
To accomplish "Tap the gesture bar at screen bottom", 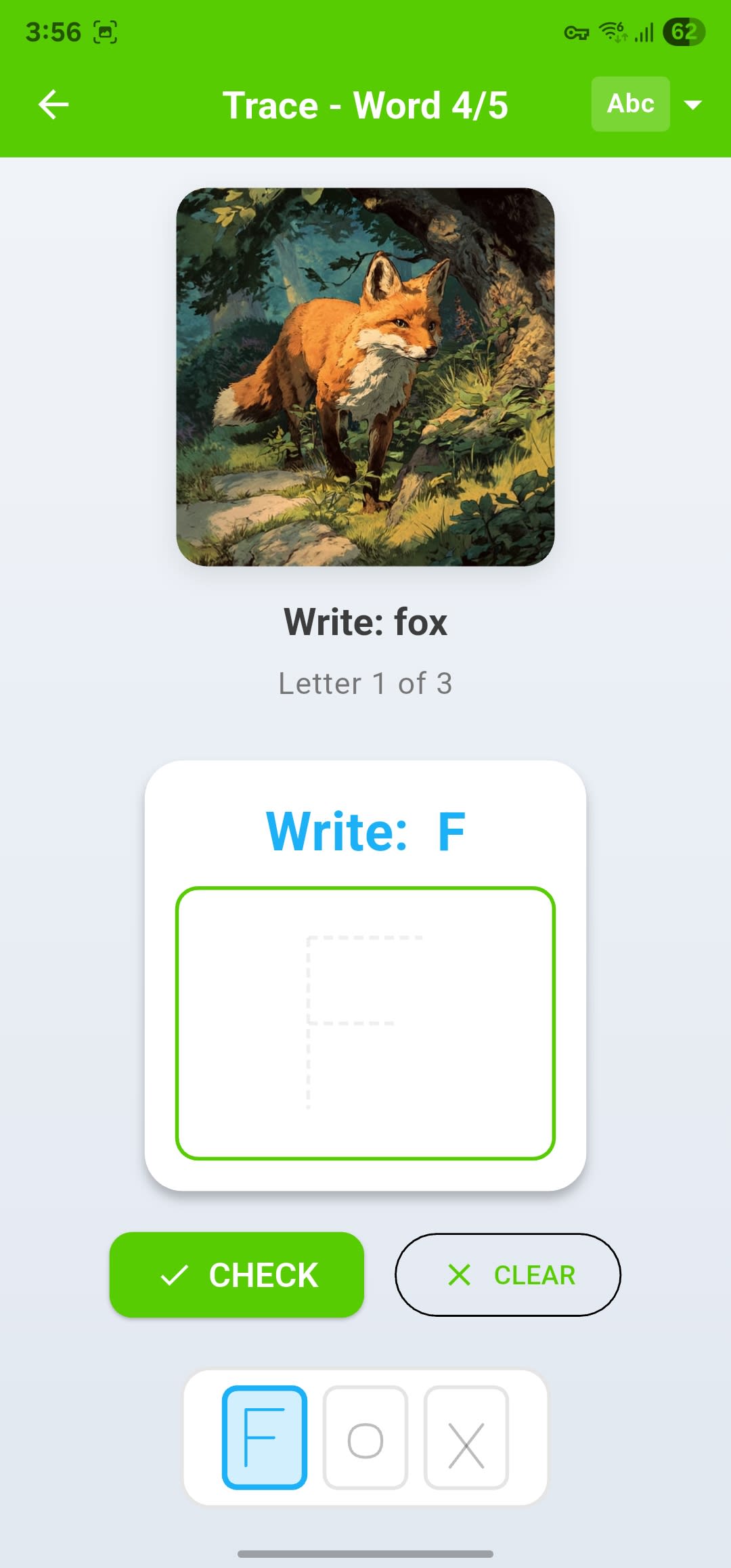I will point(365,1554).
